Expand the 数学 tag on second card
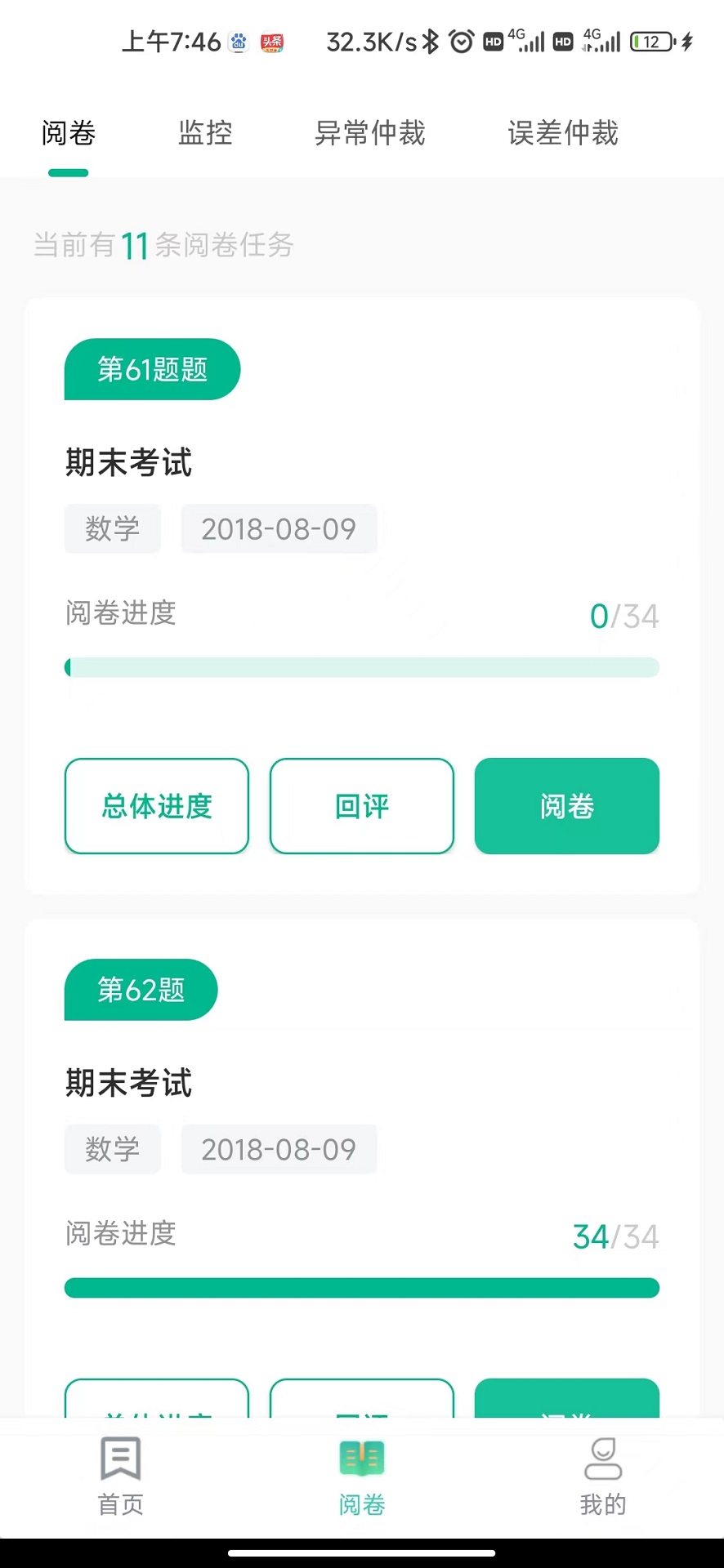Viewport: 724px width, 1568px height. pyautogui.click(x=112, y=1149)
